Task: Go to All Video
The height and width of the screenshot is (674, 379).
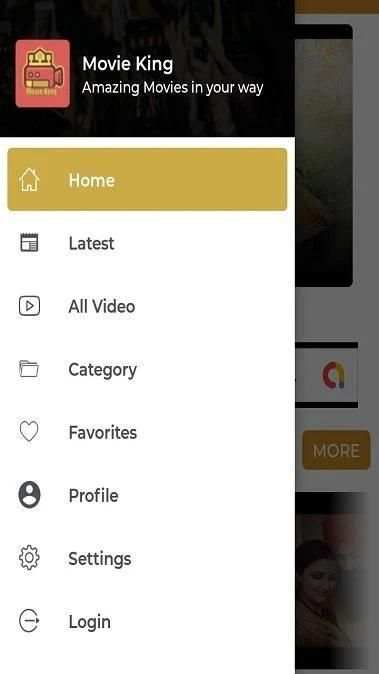Action: [x=147, y=306]
